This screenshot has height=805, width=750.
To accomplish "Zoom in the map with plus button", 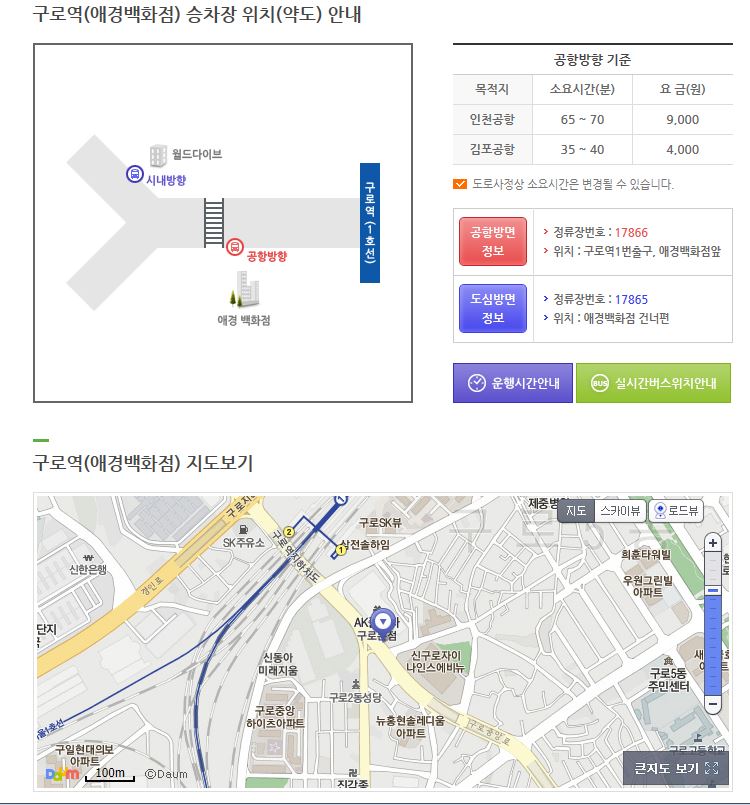I will (x=713, y=543).
